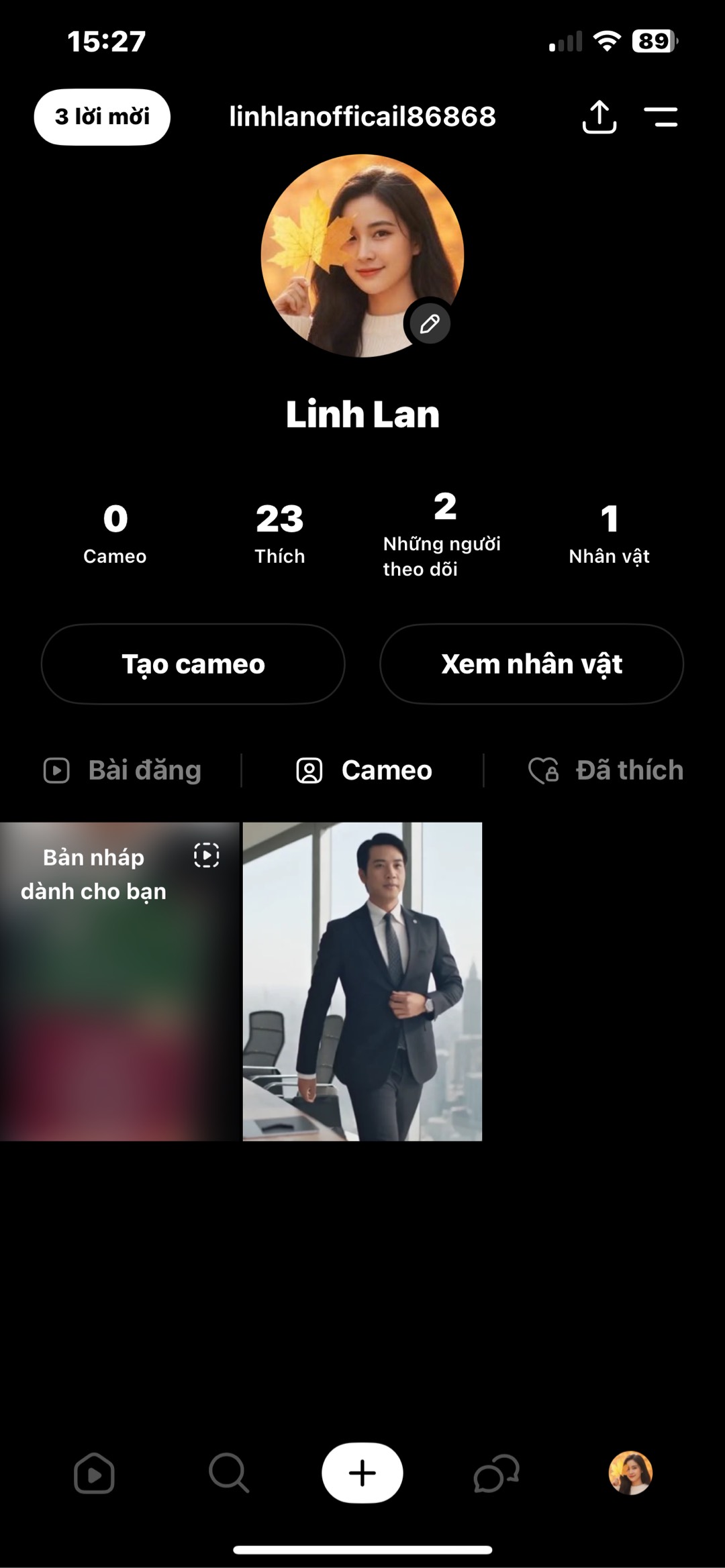Switch to the Đã thích tab
Image resolution: width=725 pixels, height=1568 pixels.
pyautogui.click(x=606, y=770)
